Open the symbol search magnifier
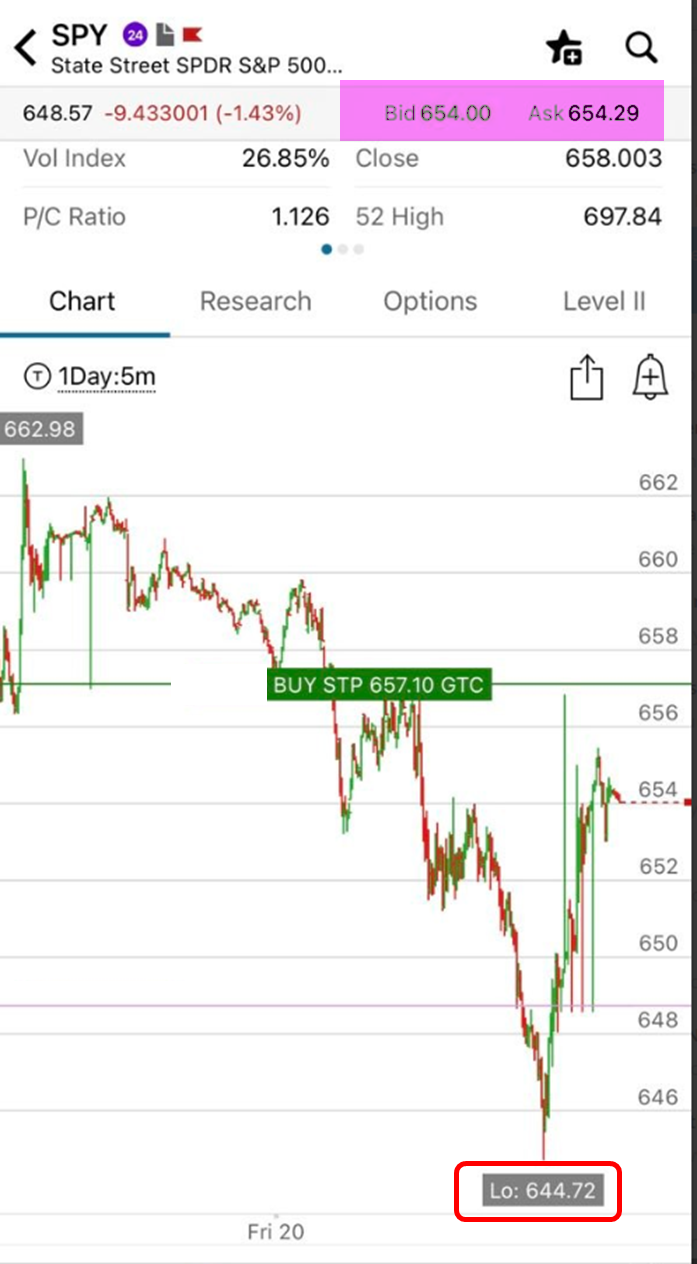Image resolution: width=697 pixels, height=1264 pixels. coord(641,46)
